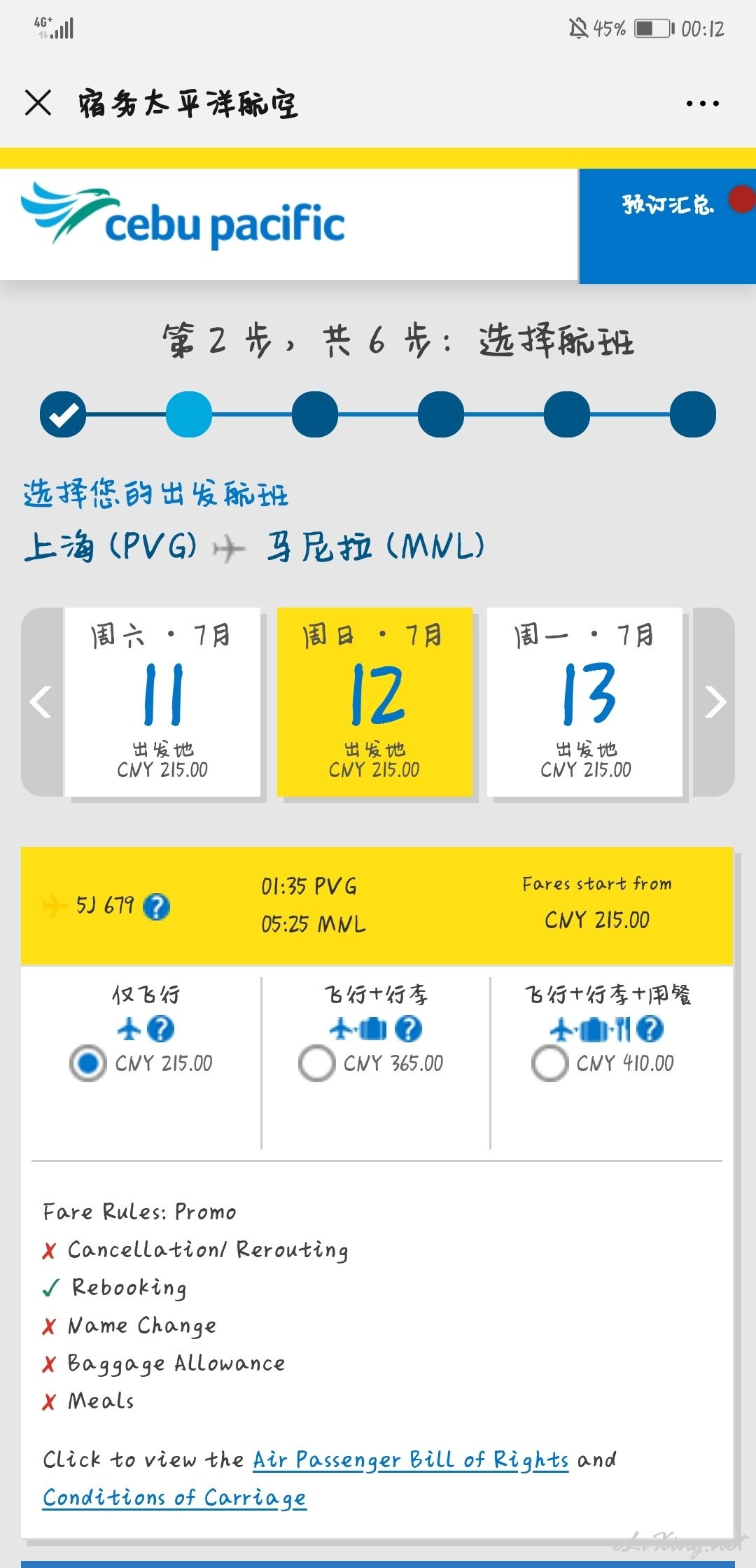Open the help icon under 飞行+行李
This screenshot has width=756, height=1568.
coord(408,1029)
